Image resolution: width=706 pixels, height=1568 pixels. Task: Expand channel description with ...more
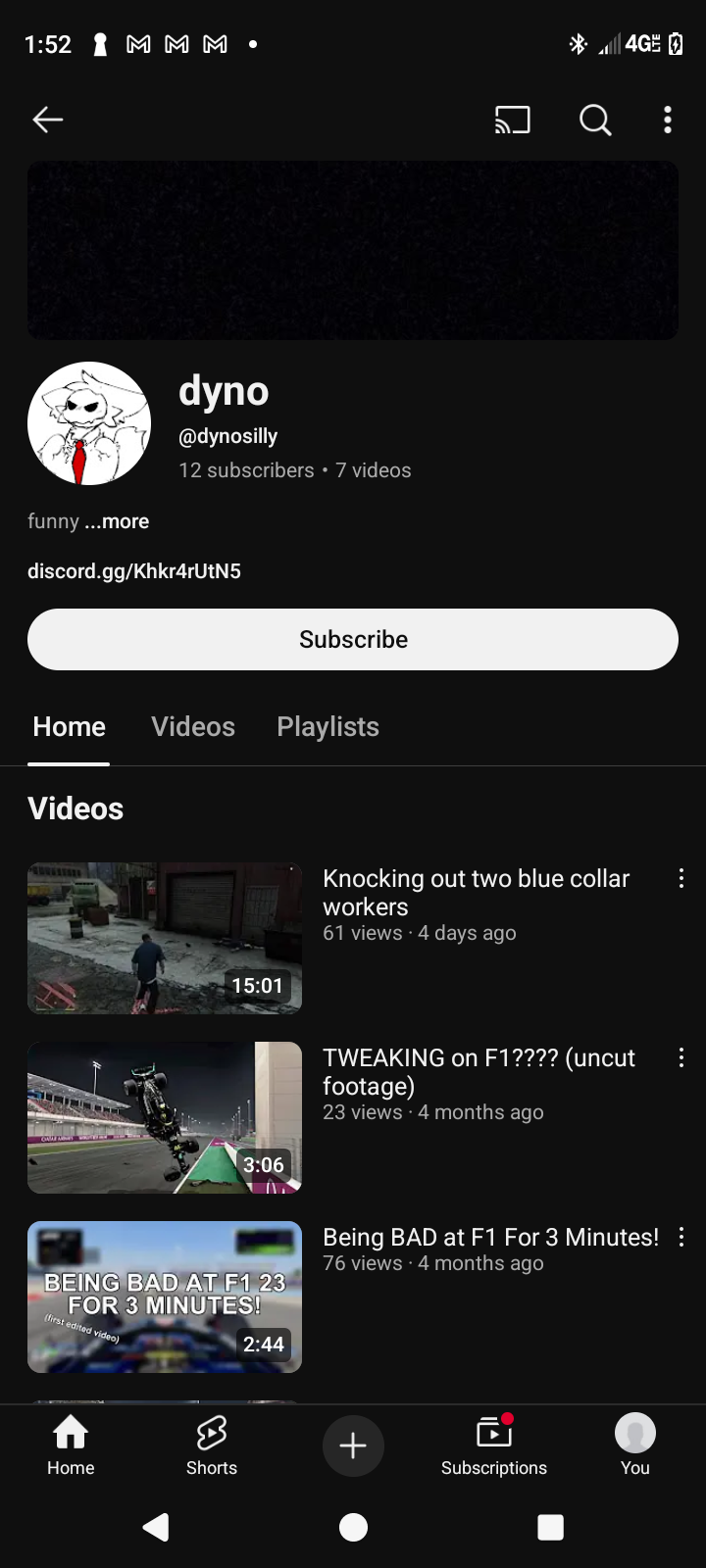click(x=118, y=521)
